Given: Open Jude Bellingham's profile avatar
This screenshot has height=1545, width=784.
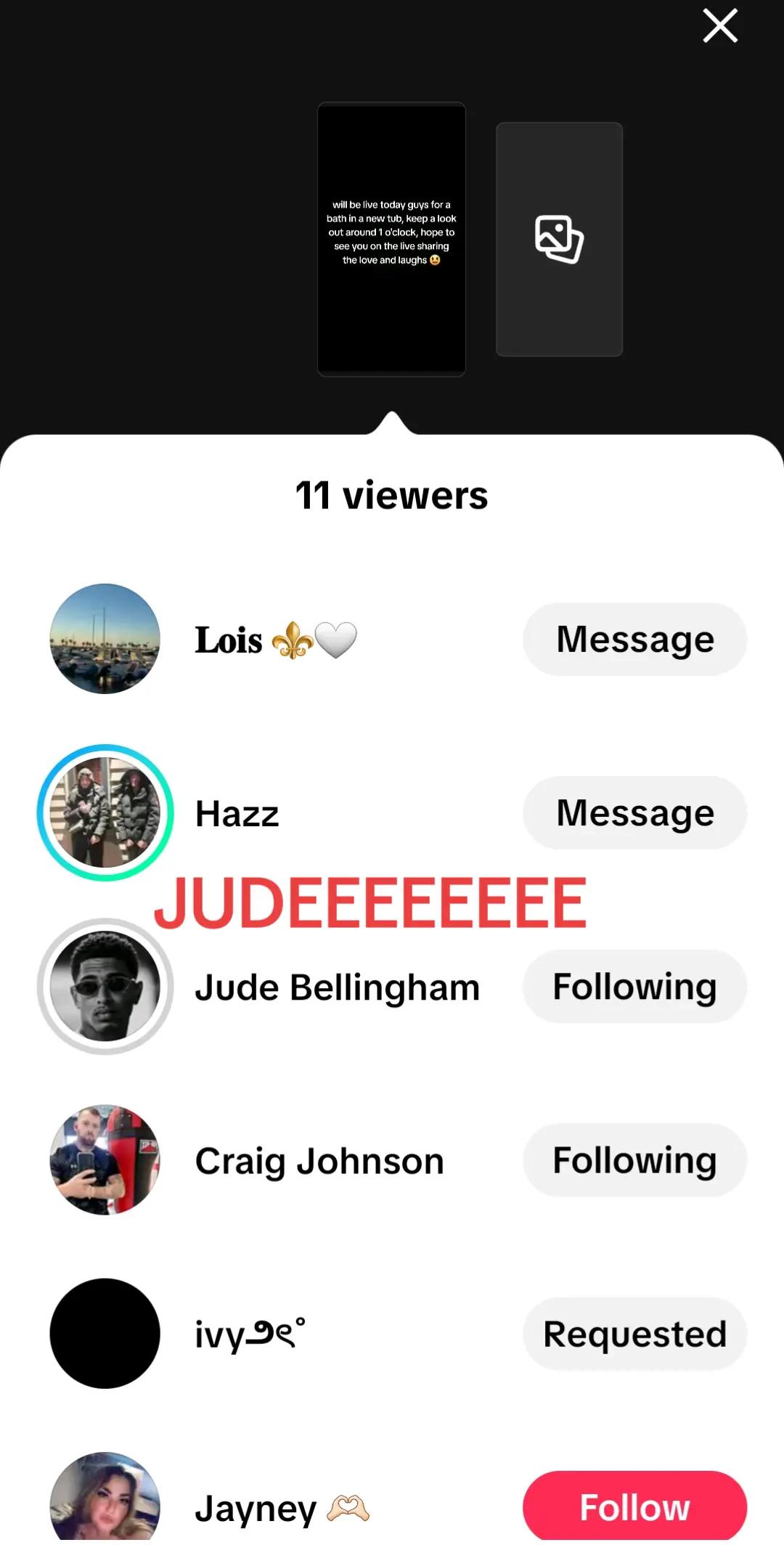Looking at the screenshot, I should [105, 986].
